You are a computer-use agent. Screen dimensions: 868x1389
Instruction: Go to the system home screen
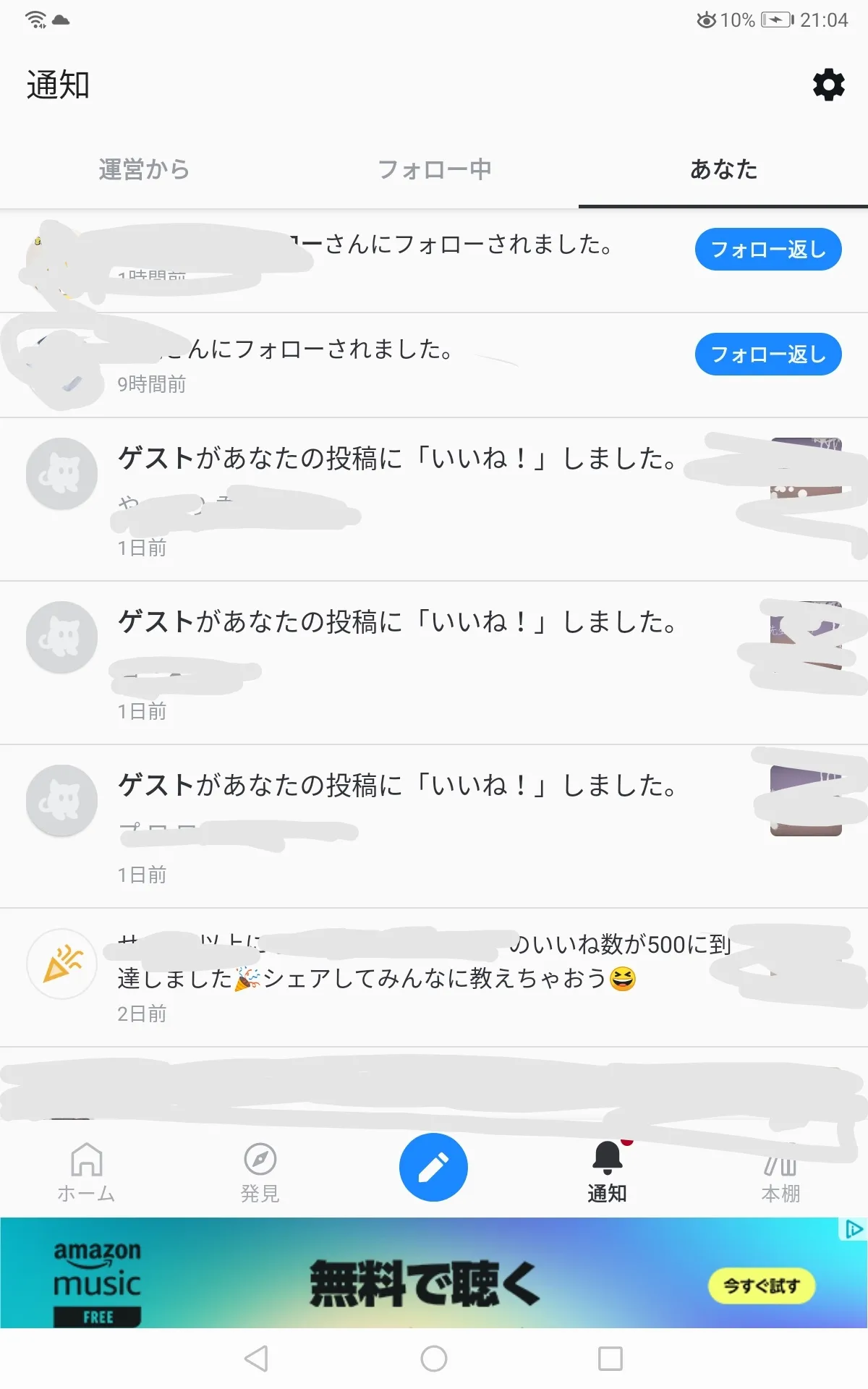click(x=434, y=1359)
